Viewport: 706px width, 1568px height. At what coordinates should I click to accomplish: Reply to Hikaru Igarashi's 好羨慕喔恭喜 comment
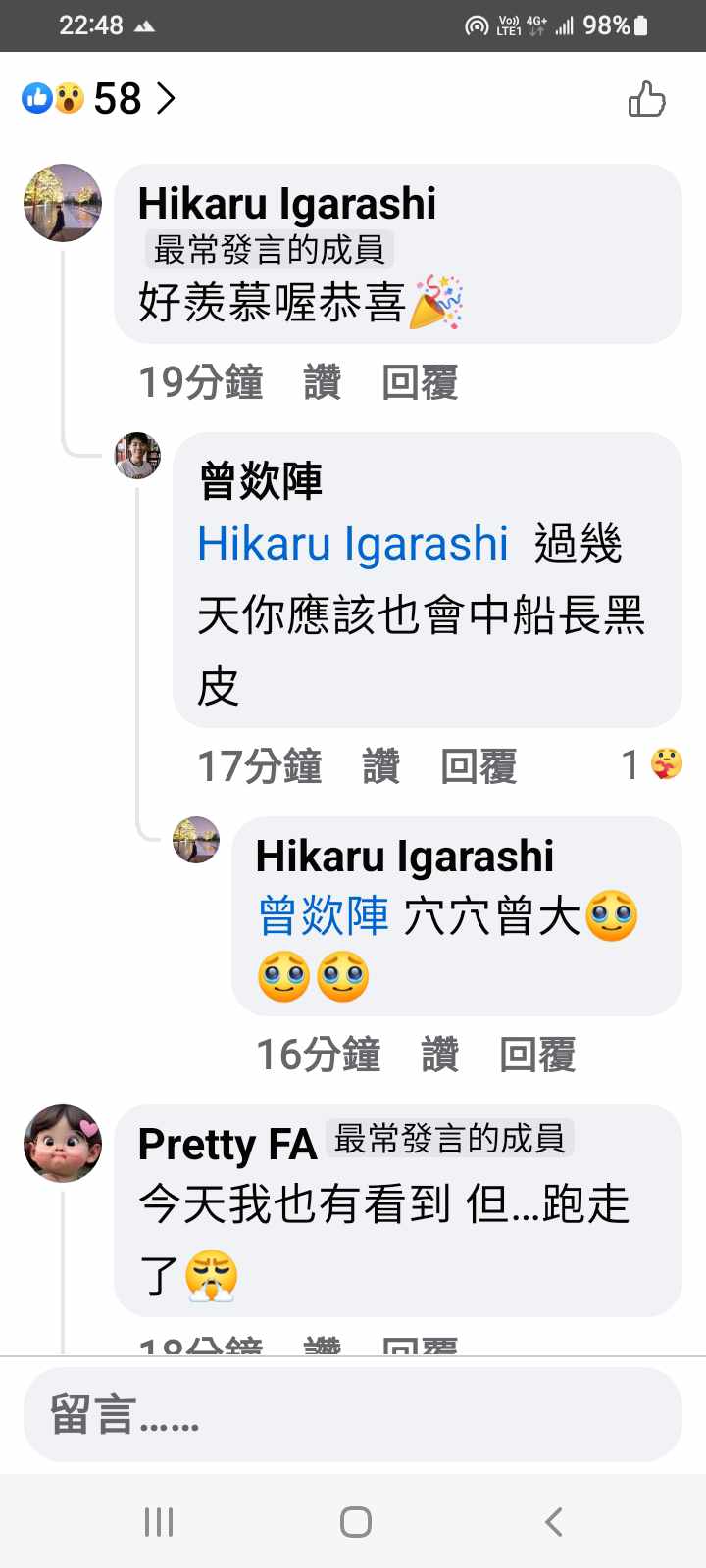coord(420,382)
